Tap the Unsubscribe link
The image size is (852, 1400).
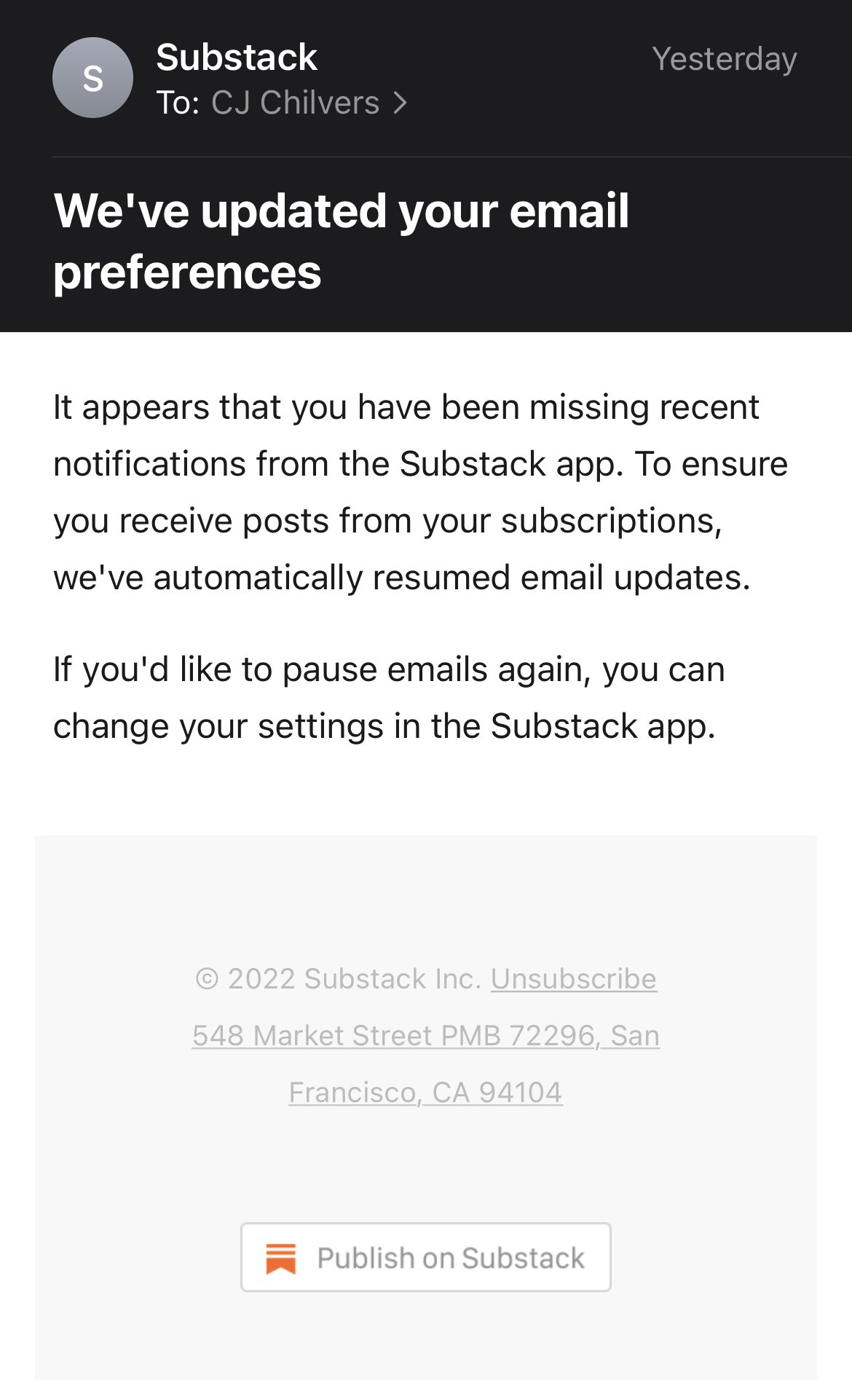[573, 979]
